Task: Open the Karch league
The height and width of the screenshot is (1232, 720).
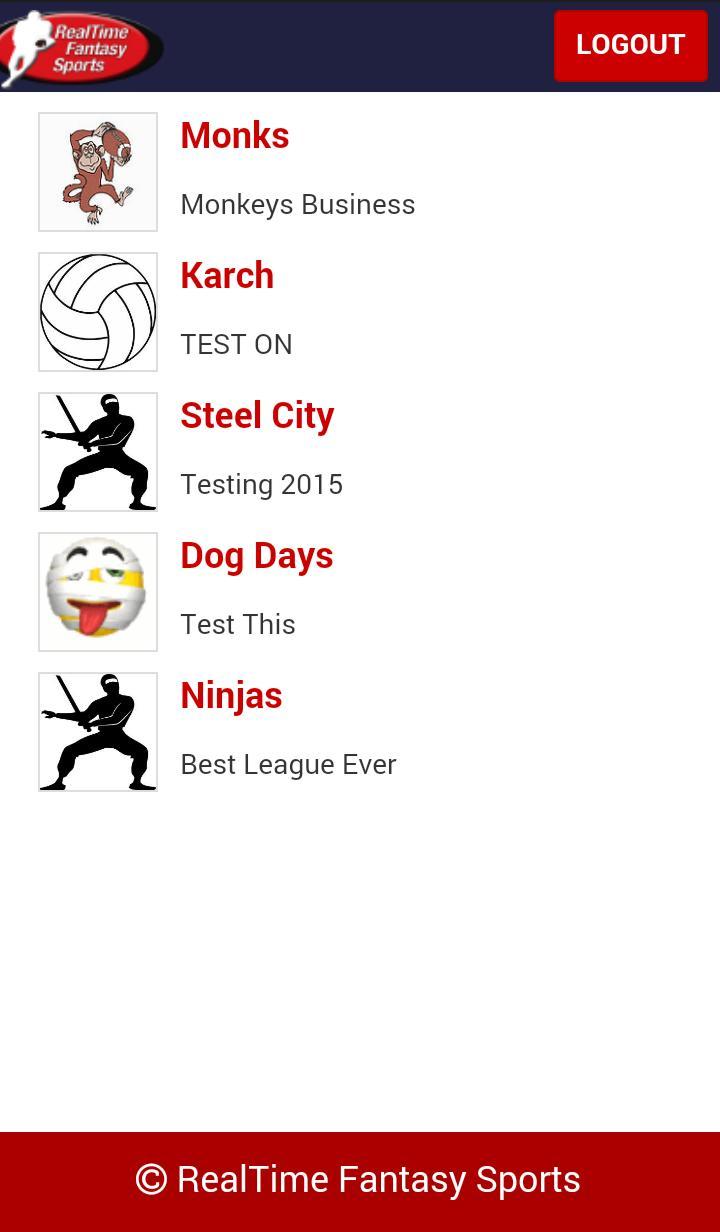Action: click(x=226, y=275)
